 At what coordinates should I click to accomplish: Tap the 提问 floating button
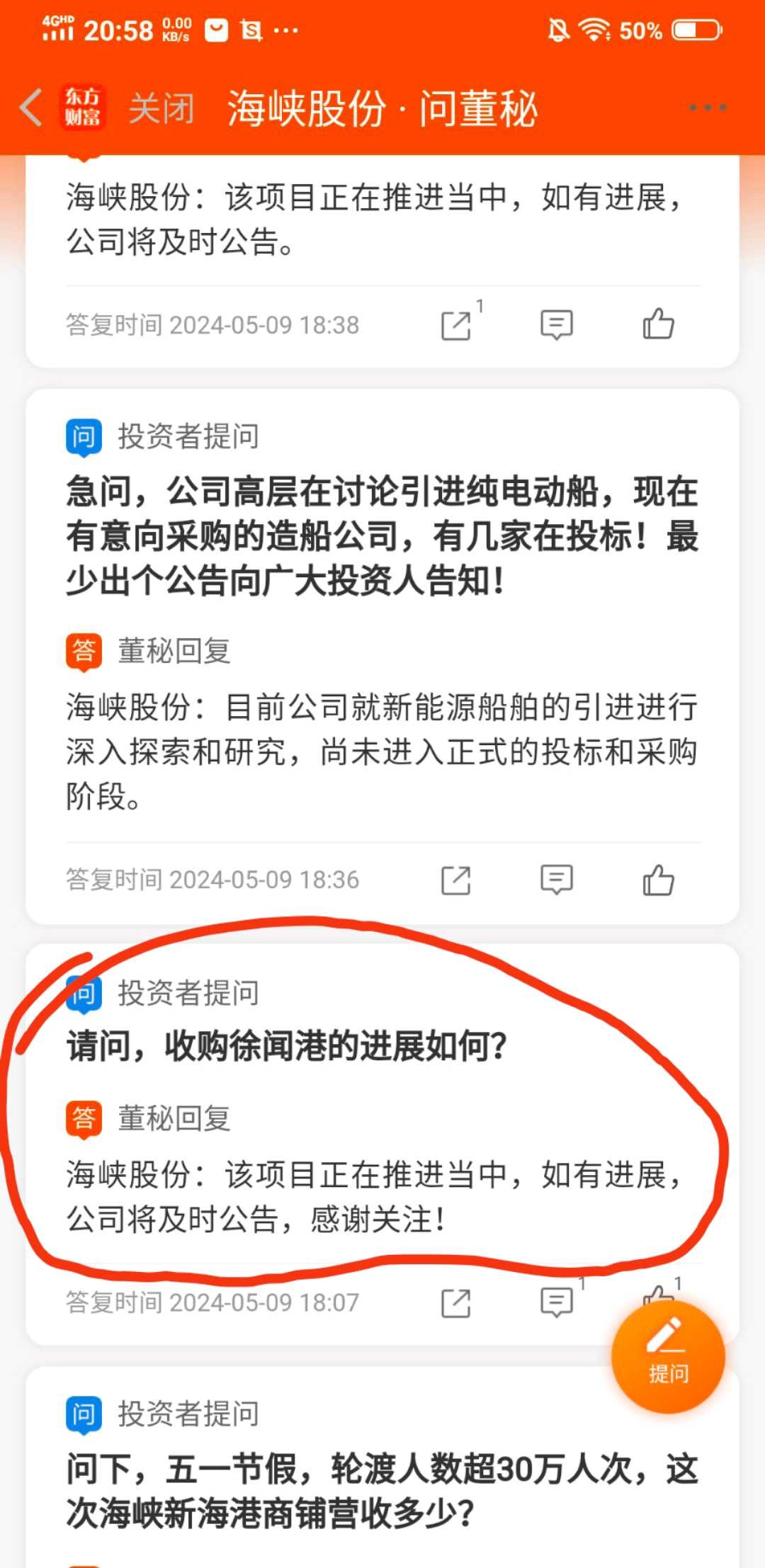click(x=668, y=1356)
